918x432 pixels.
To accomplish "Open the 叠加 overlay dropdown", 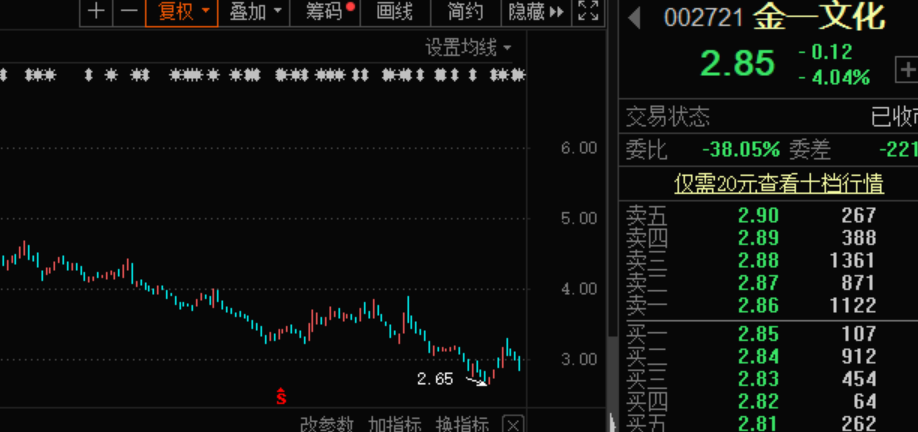I will tap(255, 12).
